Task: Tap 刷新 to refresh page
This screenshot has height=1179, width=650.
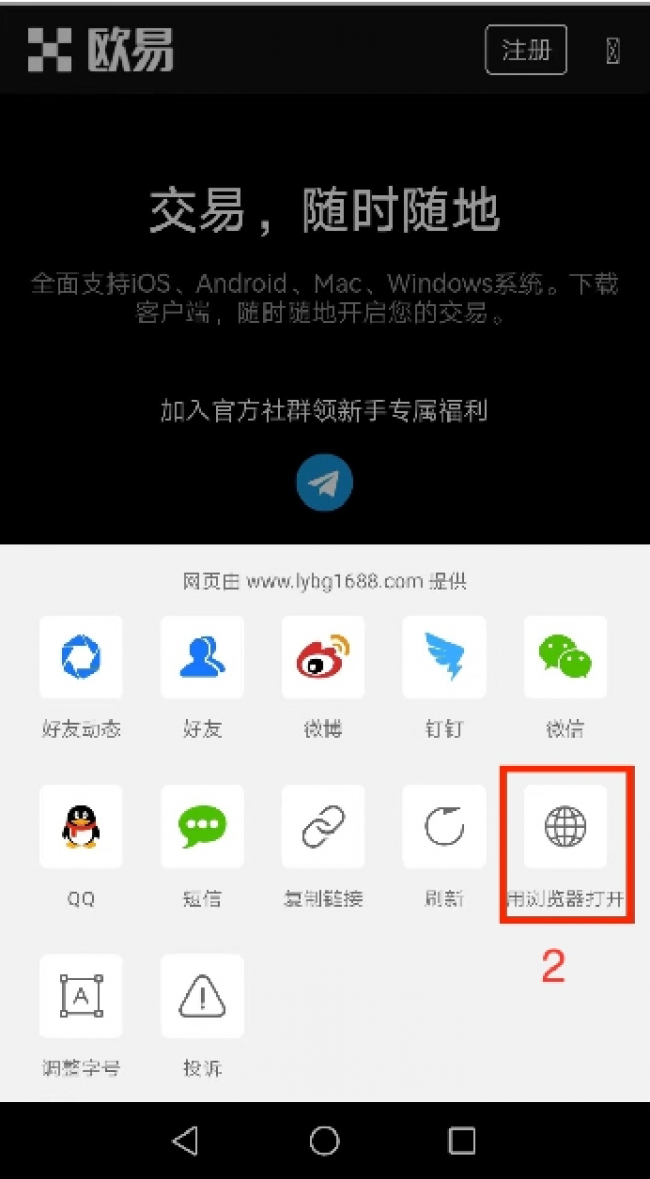Action: pos(444,826)
